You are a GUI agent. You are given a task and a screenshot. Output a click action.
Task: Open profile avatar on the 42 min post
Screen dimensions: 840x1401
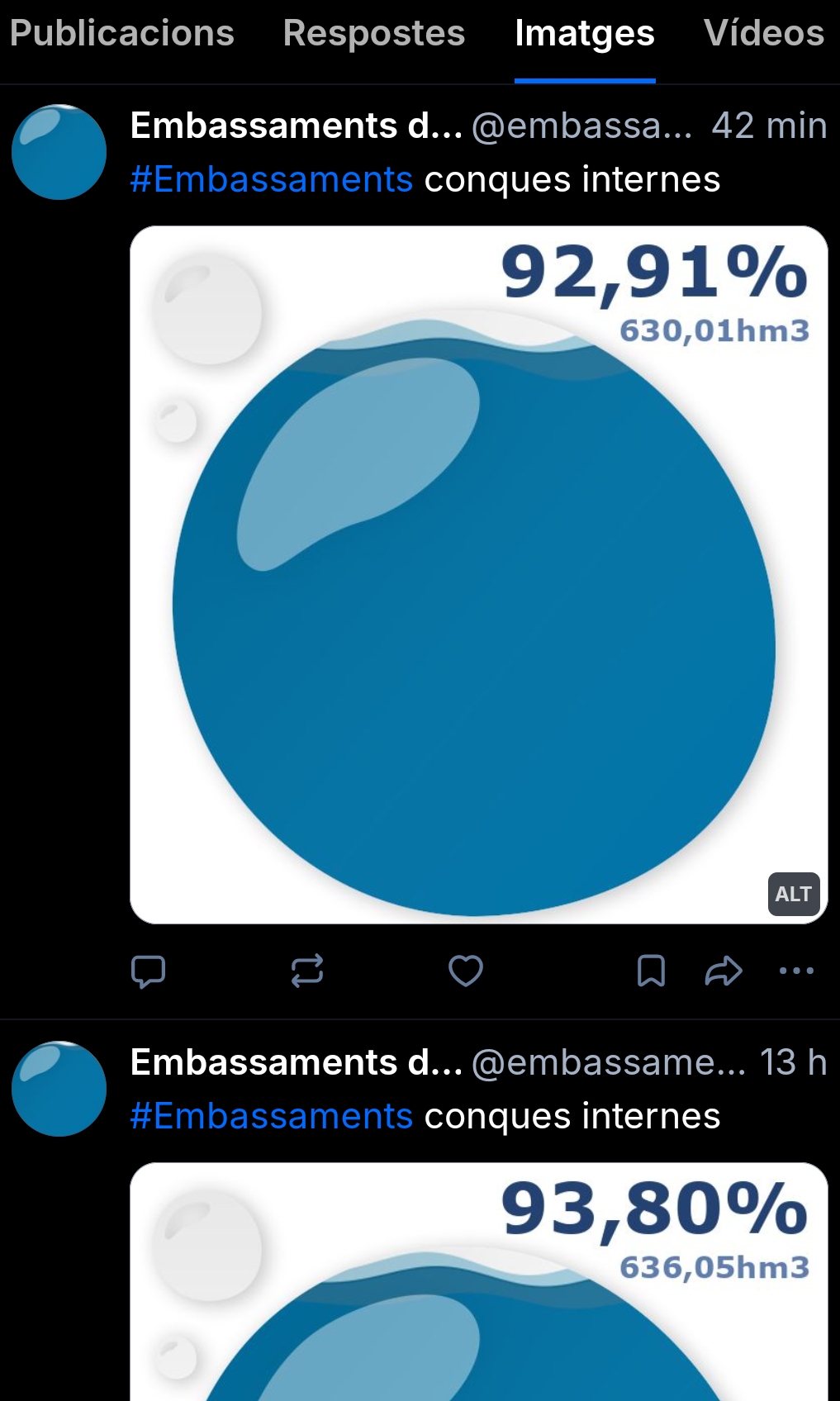coord(59,152)
